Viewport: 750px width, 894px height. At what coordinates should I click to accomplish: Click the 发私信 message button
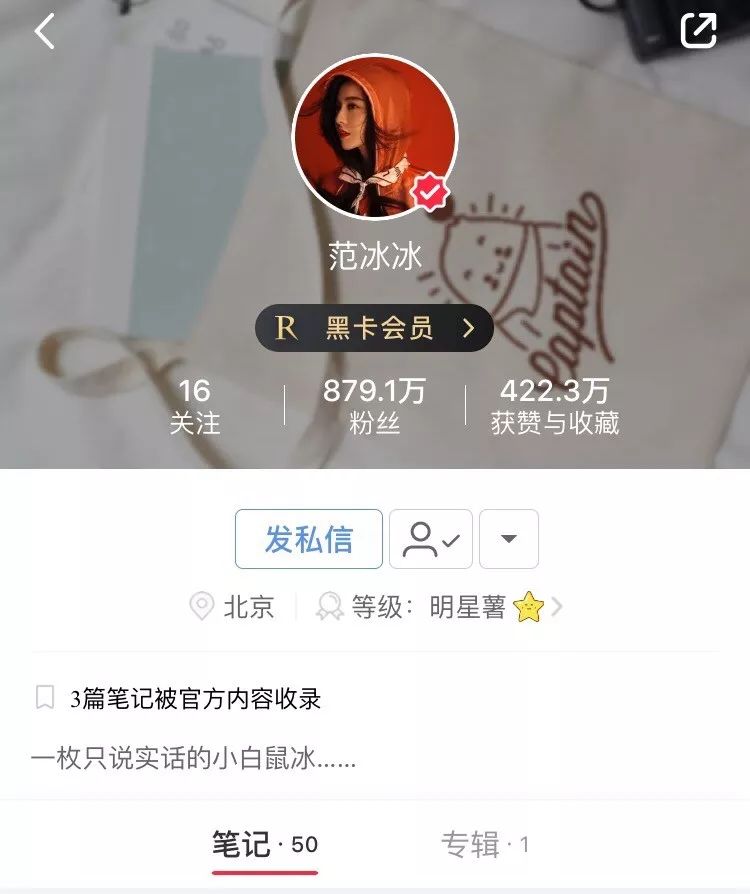pos(308,538)
